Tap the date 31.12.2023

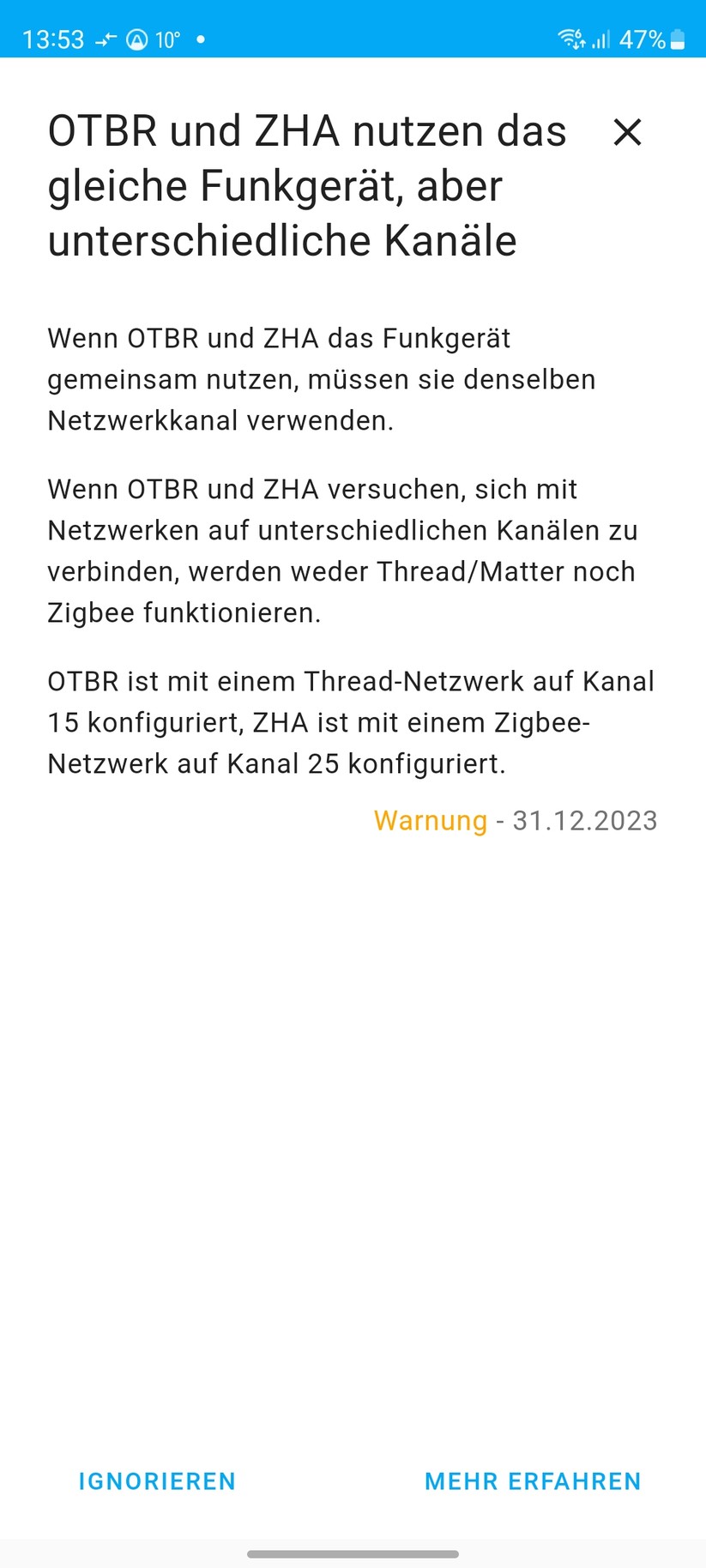pos(583,821)
